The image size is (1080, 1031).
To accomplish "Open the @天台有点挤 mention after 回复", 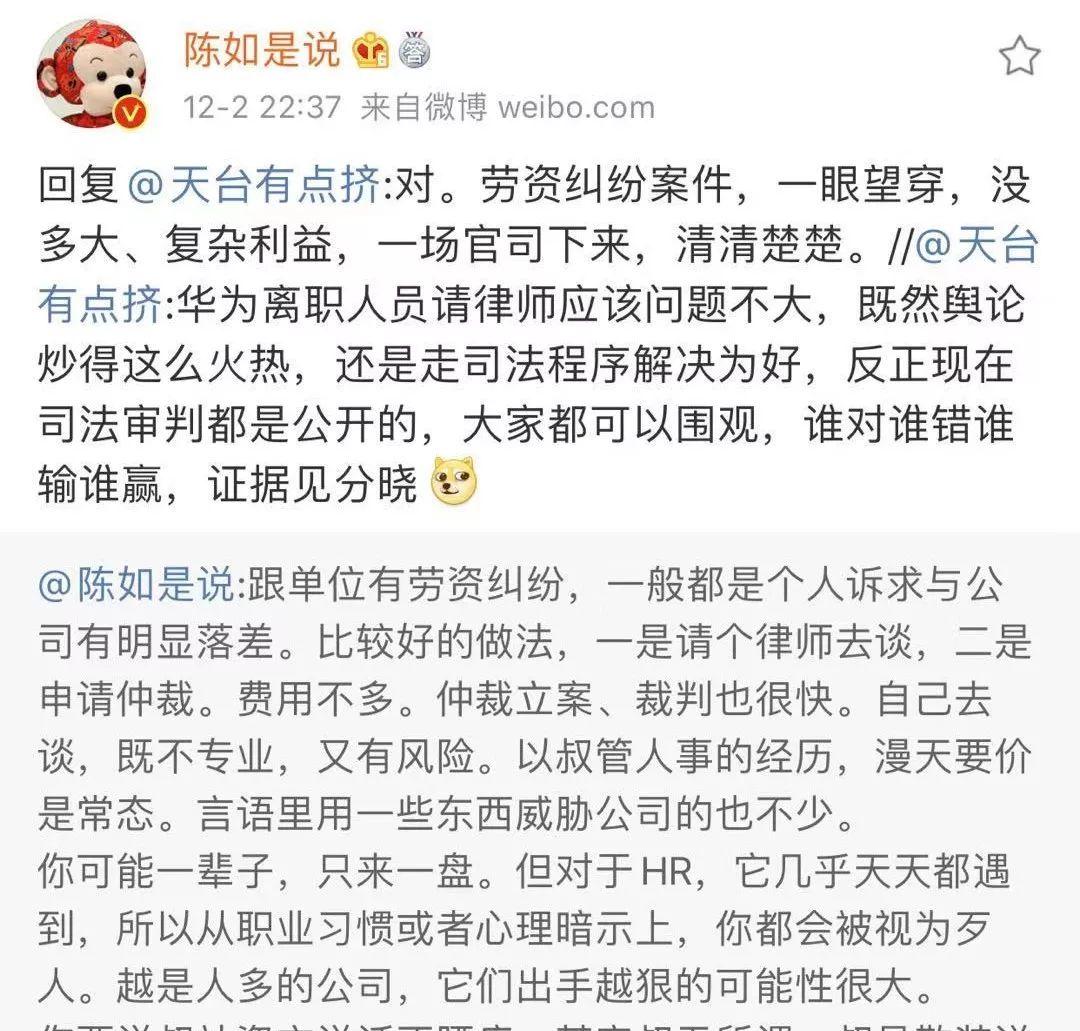I will click(254, 187).
